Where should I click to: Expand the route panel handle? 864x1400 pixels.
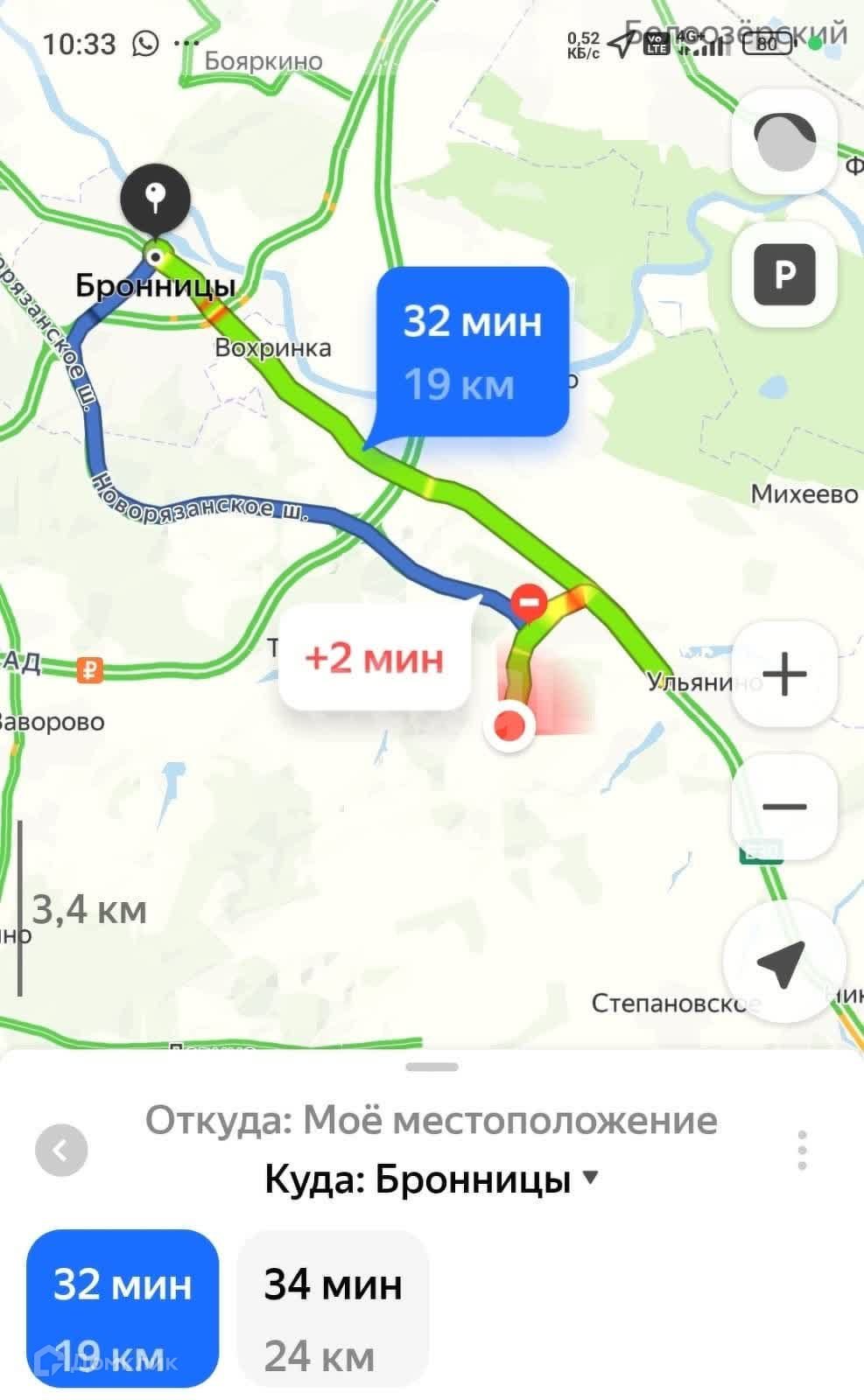[x=432, y=1067]
